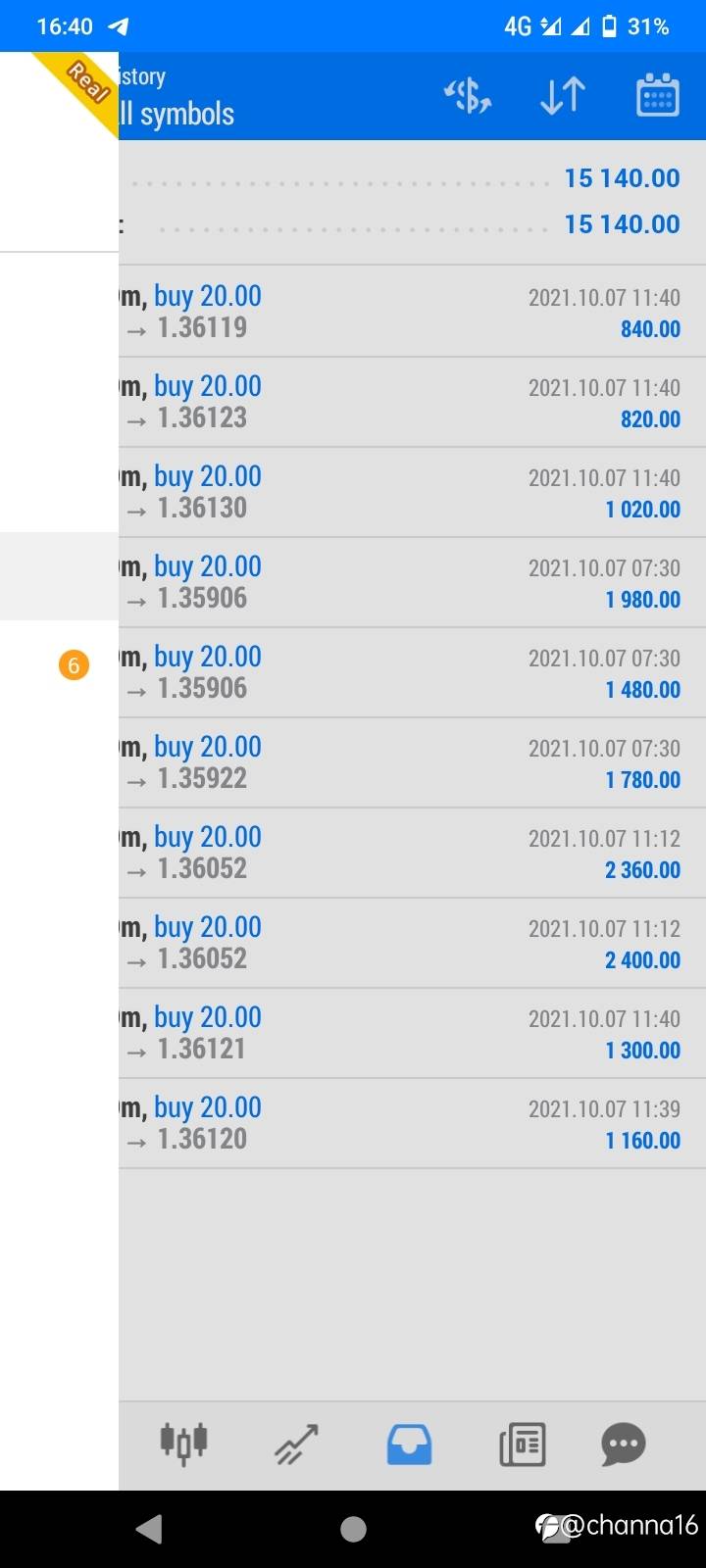The width and height of the screenshot is (706, 1568).
Task: View the trade with profit 1 480.00
Action: click(412, 672)
